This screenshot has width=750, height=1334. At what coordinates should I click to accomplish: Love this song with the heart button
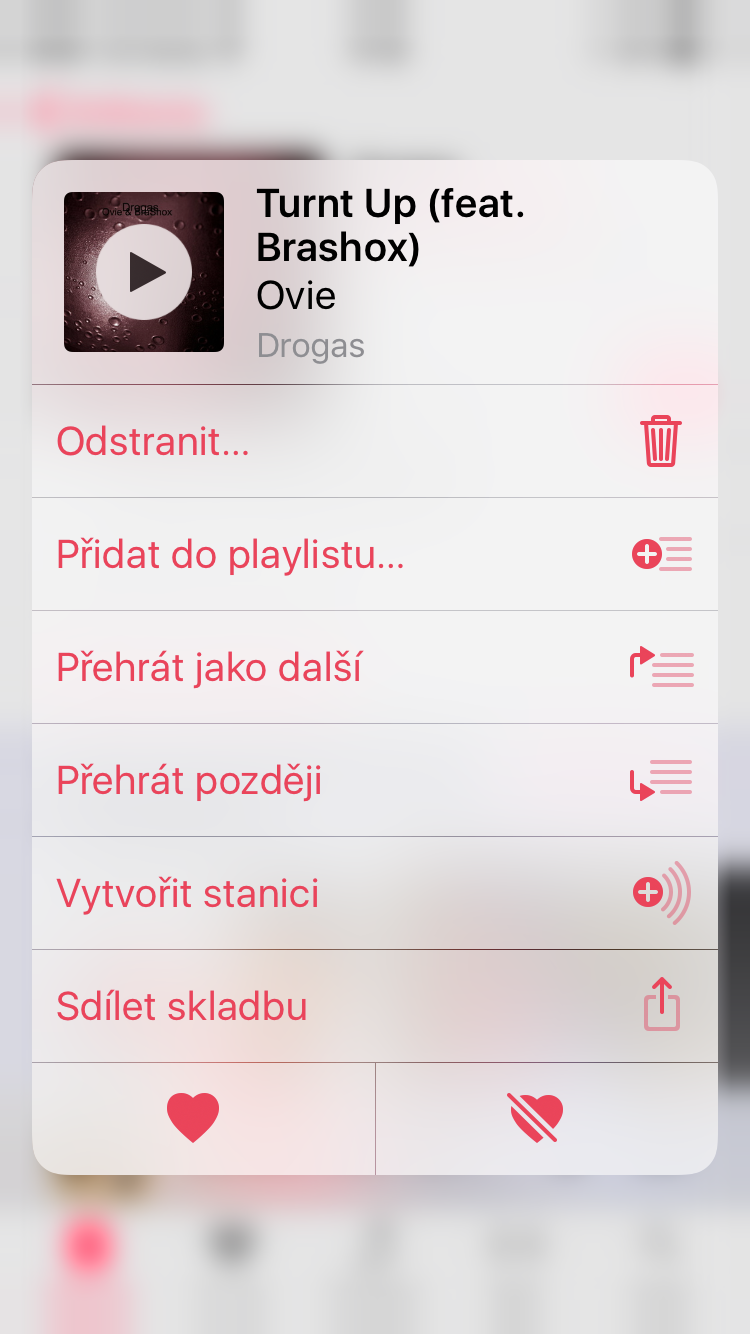click(193, 1117)
